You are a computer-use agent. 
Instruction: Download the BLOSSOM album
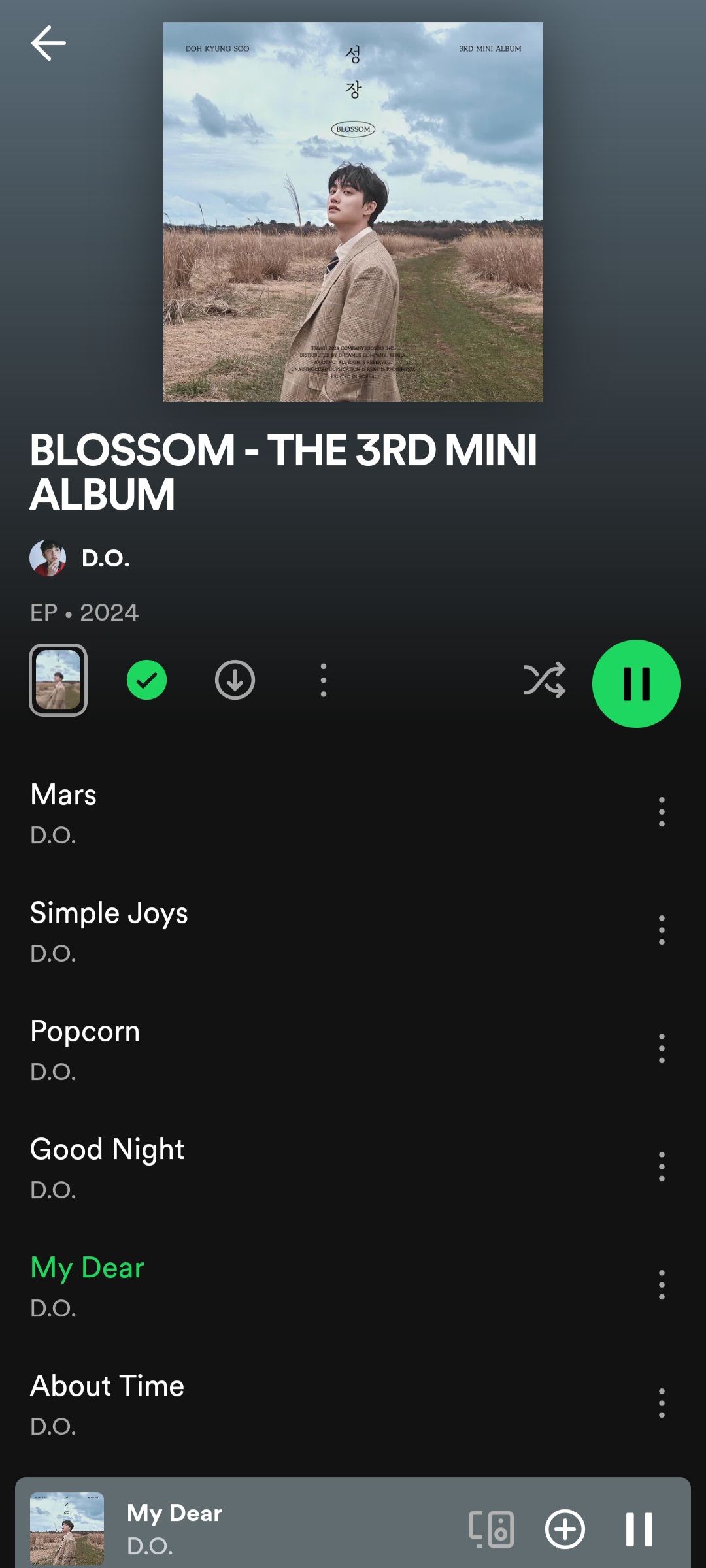click(x=235, y=680)
